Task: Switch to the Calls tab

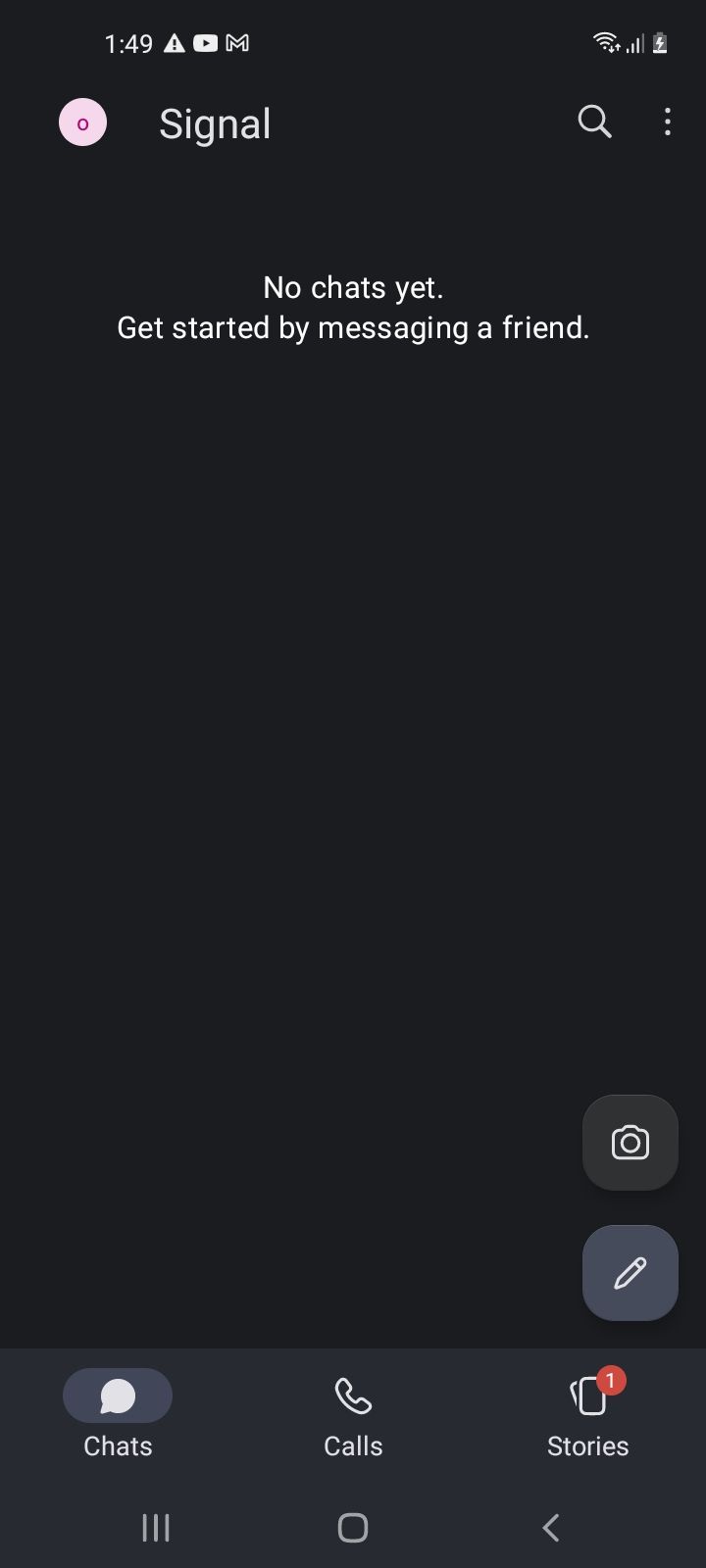Action: (352, 1416)
